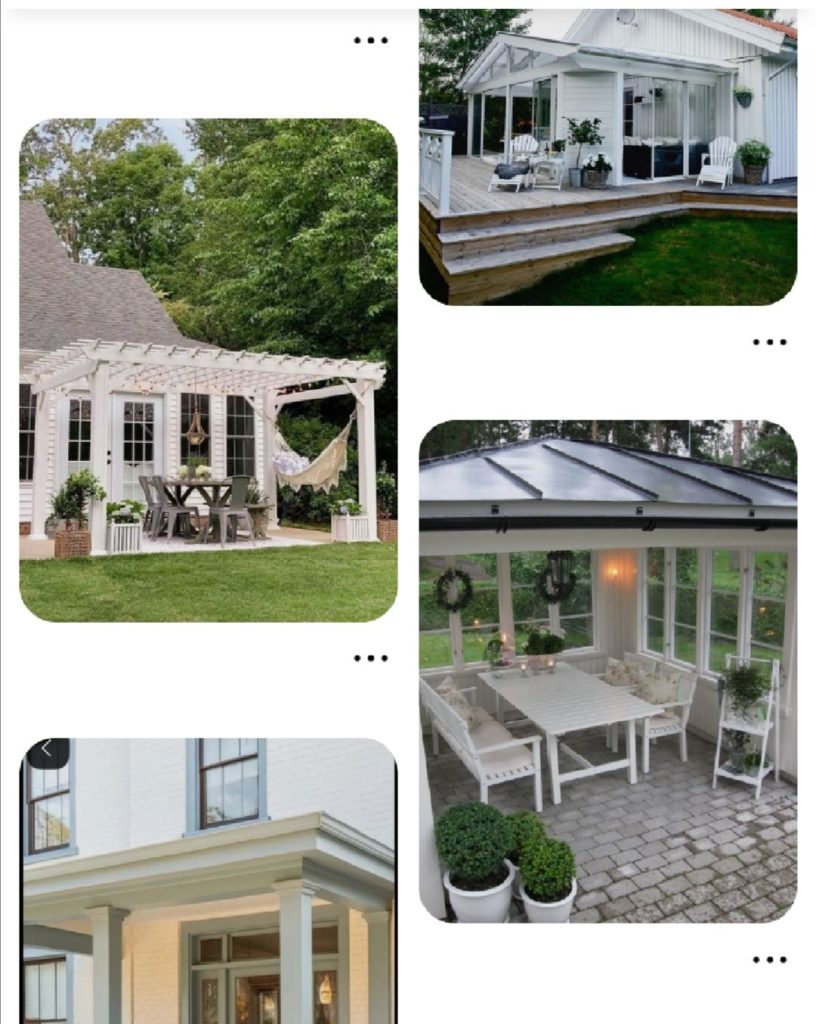Open the options menu under the glazed patio pin

pos(769,960)
